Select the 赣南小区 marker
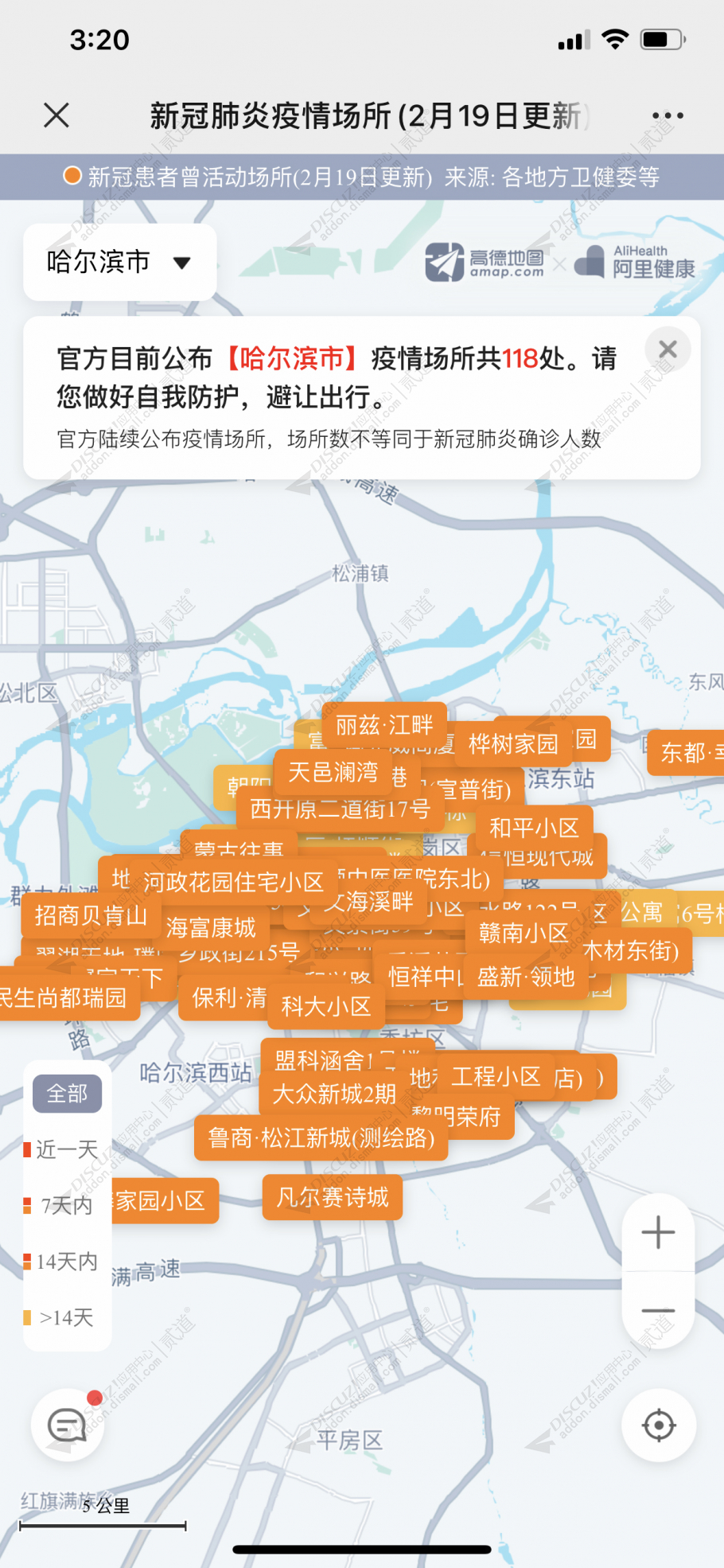Viewport: 724px width, 1568px height. click(x=523, y=933)
